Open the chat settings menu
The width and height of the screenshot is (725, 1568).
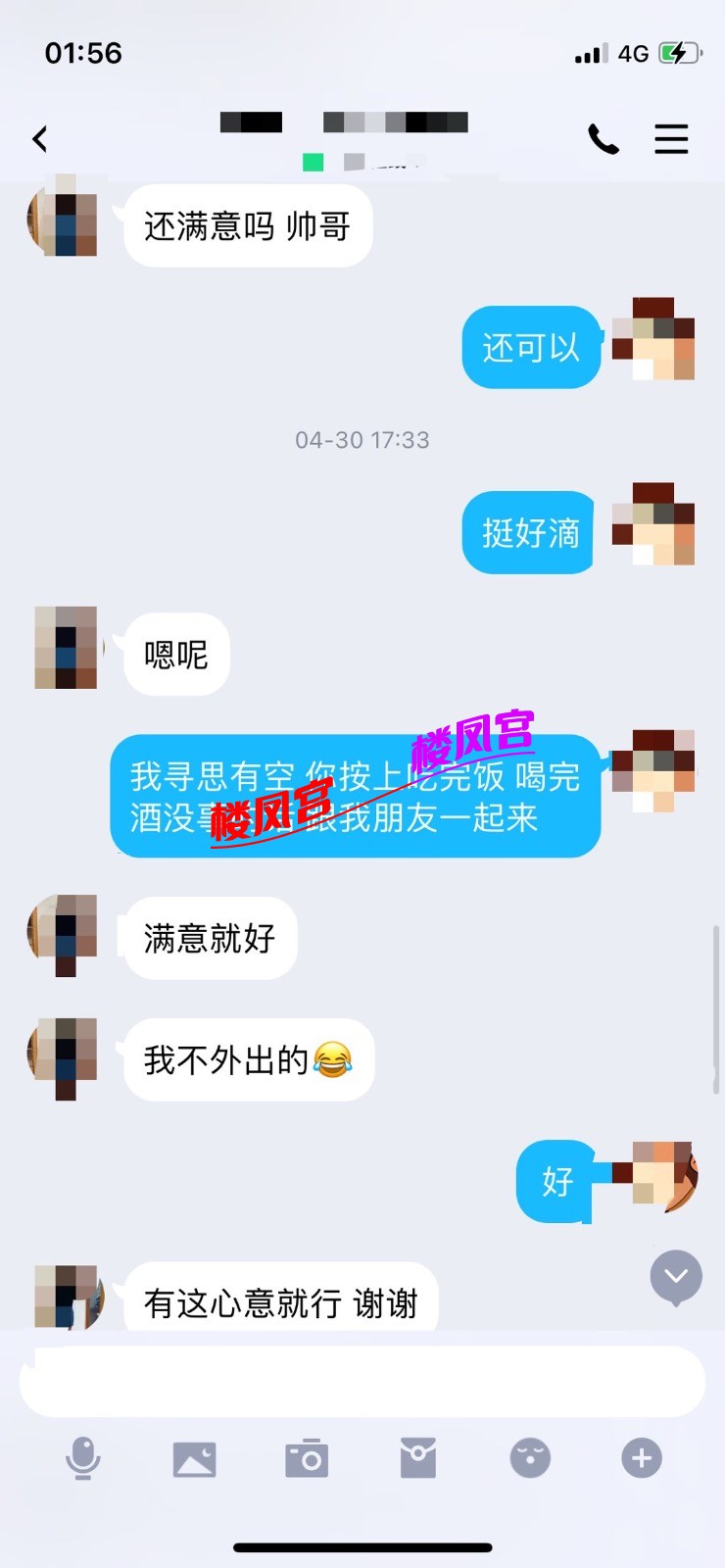coord(671,139)
